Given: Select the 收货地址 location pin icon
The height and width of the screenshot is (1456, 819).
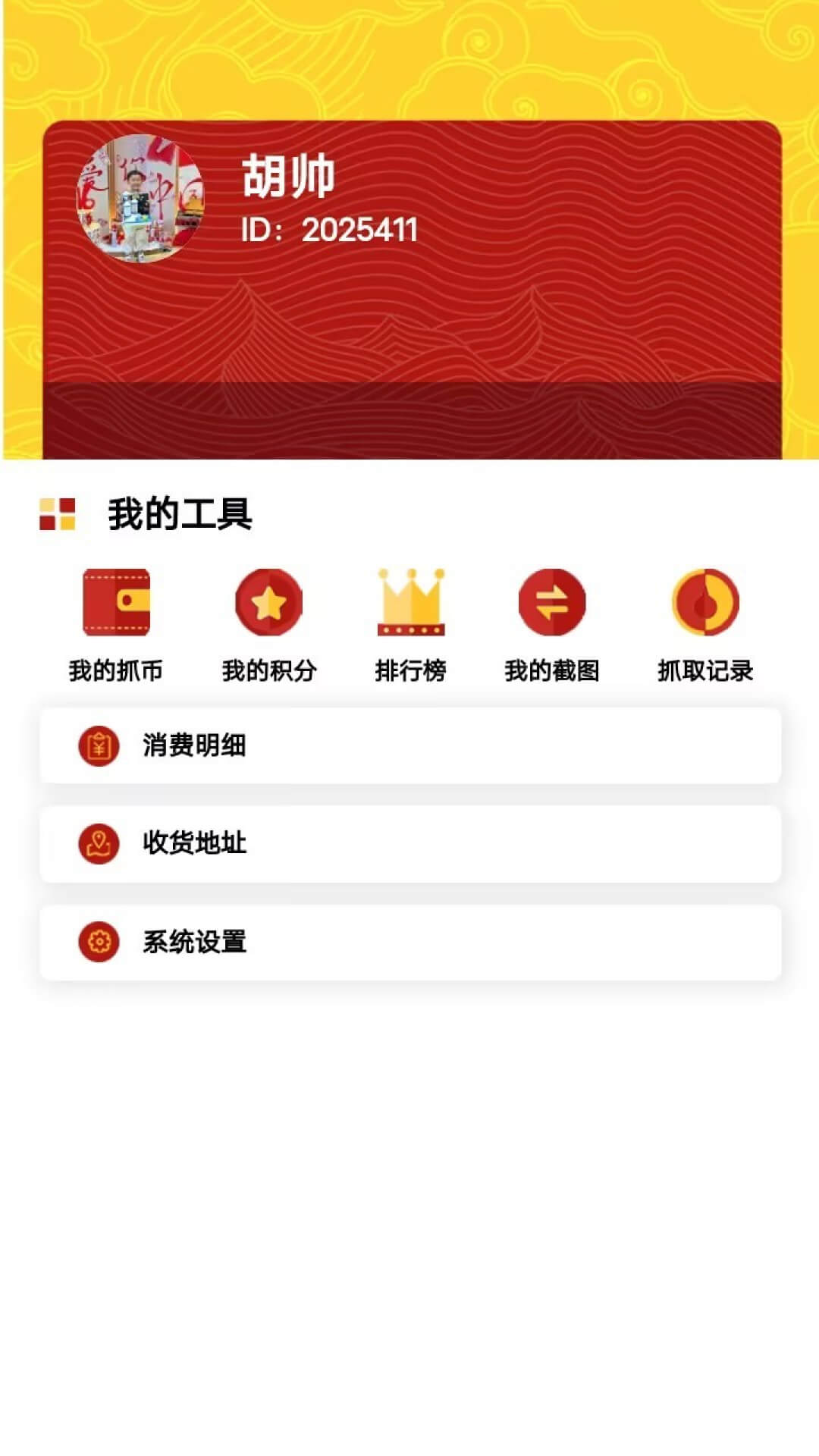Looking at the screenshot, I should point(99,843).
